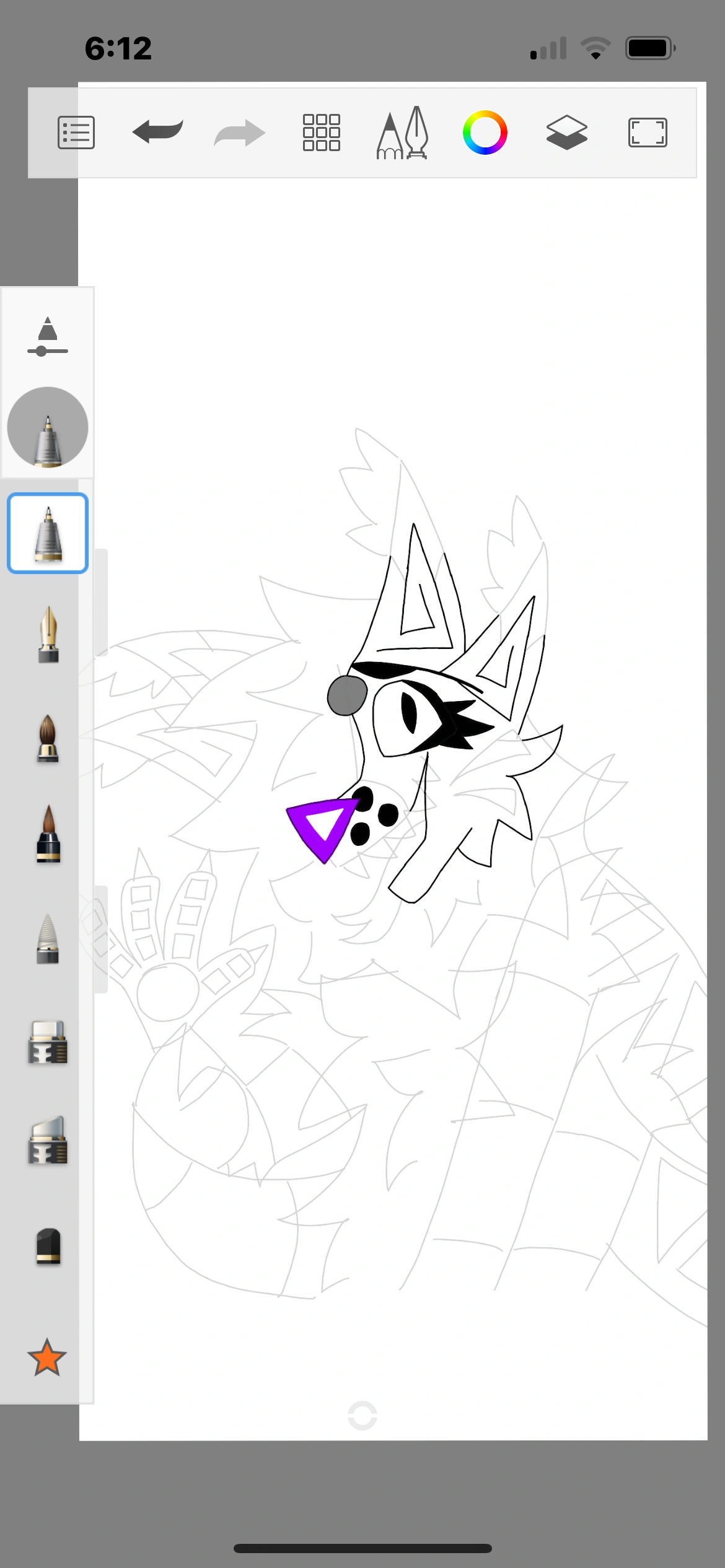Open the brush library

click(403, 133)
